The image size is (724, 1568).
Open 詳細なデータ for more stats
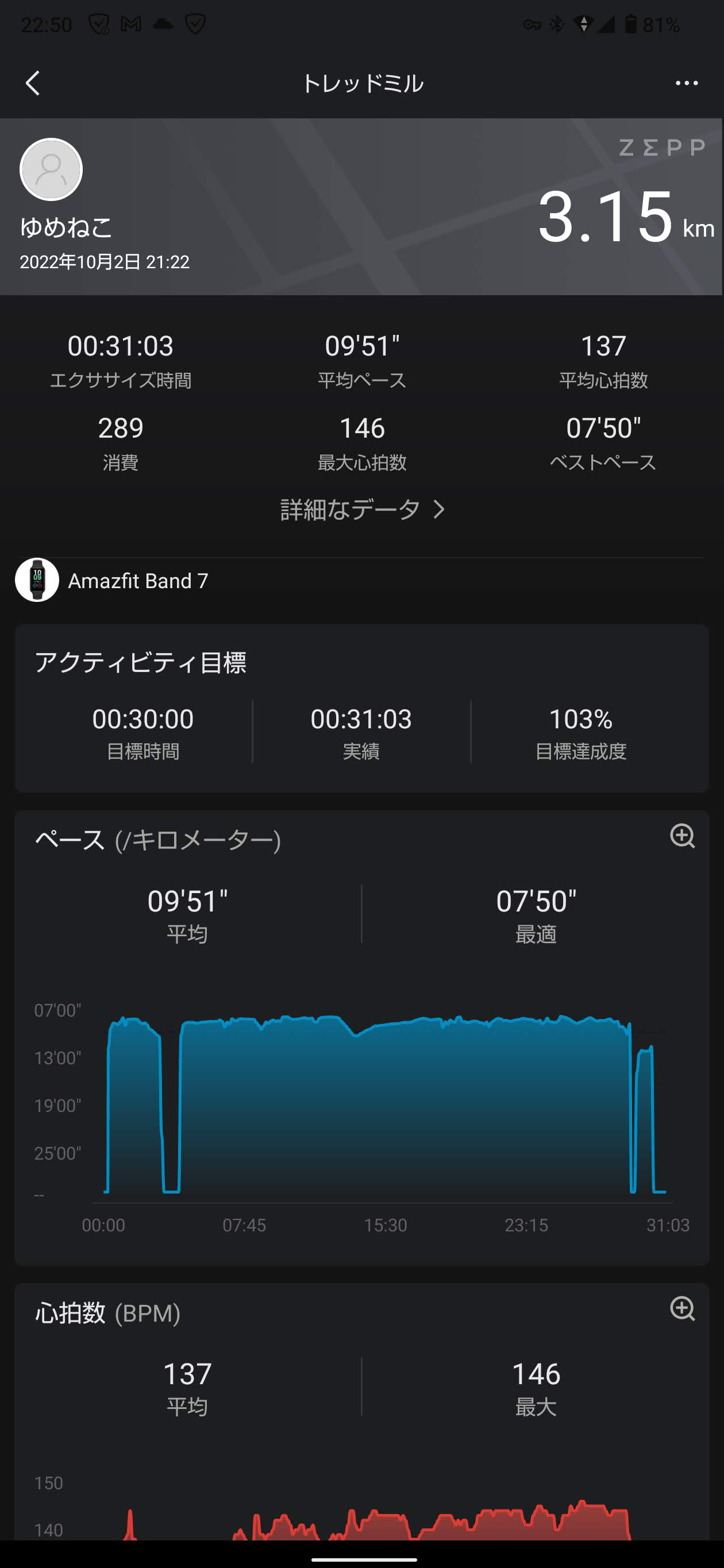tap(363, 509)
